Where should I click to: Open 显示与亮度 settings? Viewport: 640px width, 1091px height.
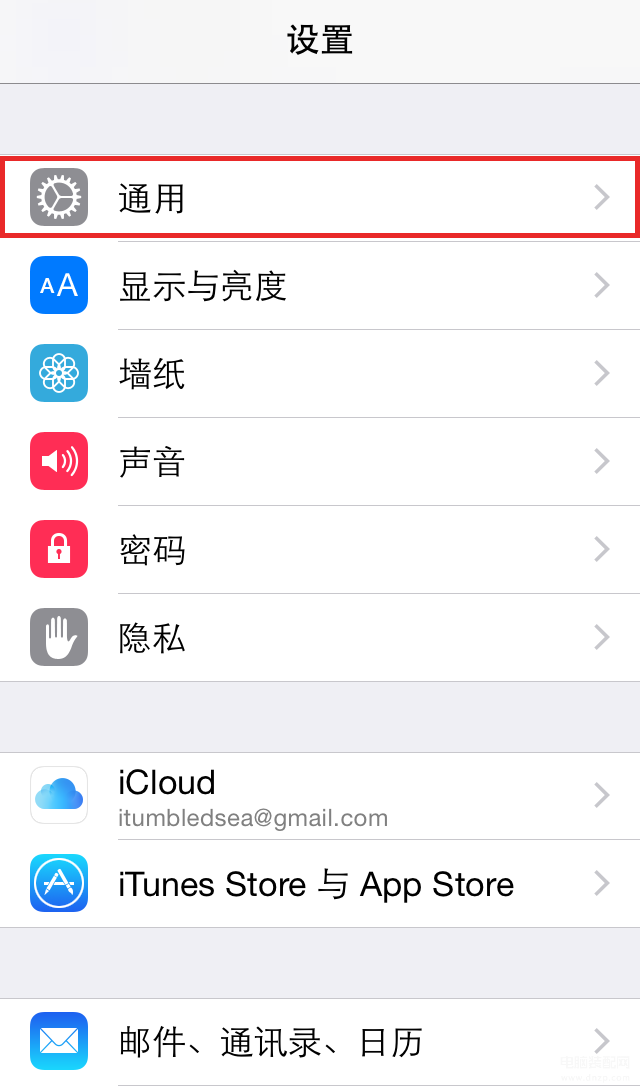click(x=320, y=286)
